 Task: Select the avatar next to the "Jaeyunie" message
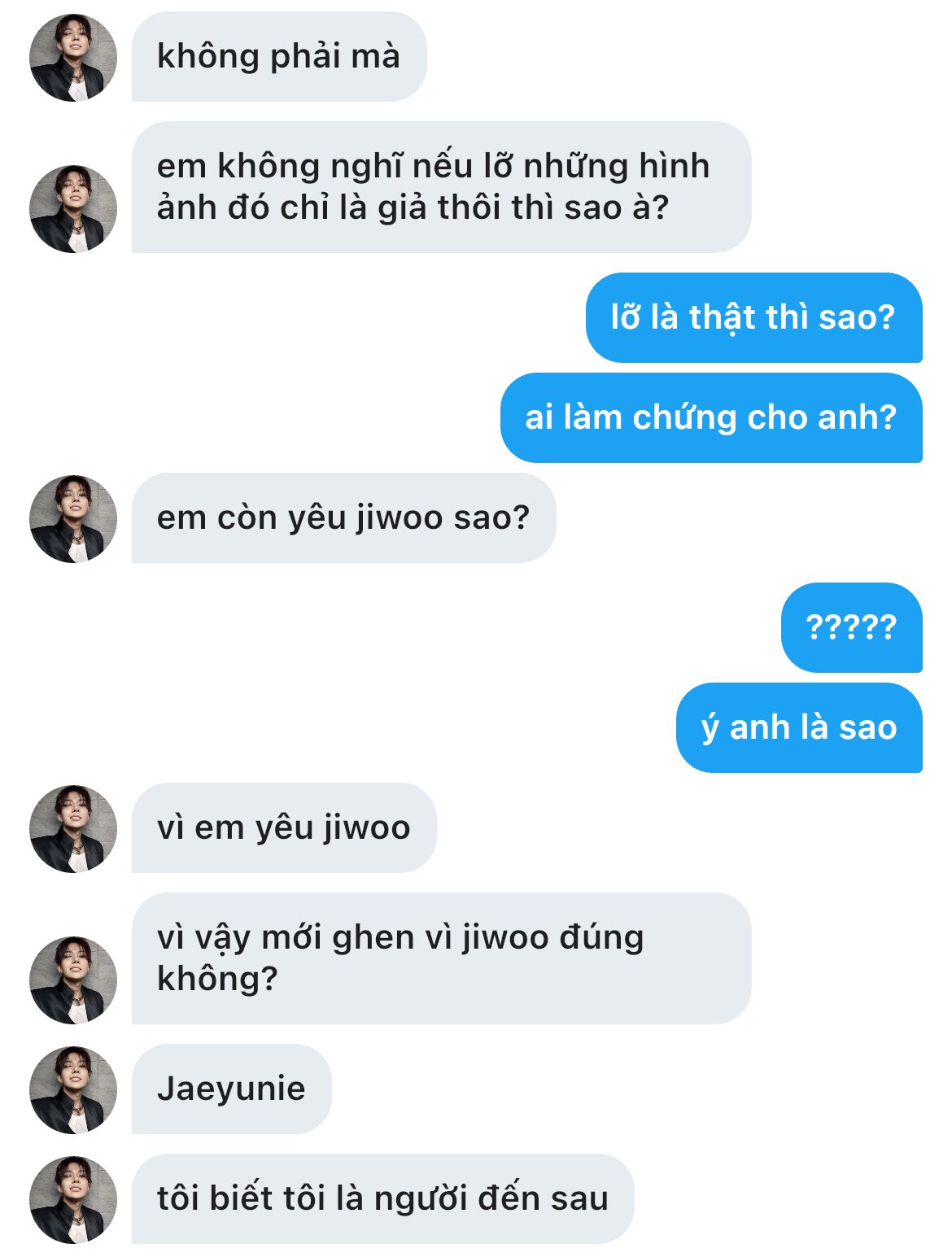pyautogui.click(x=73, y=1090)
